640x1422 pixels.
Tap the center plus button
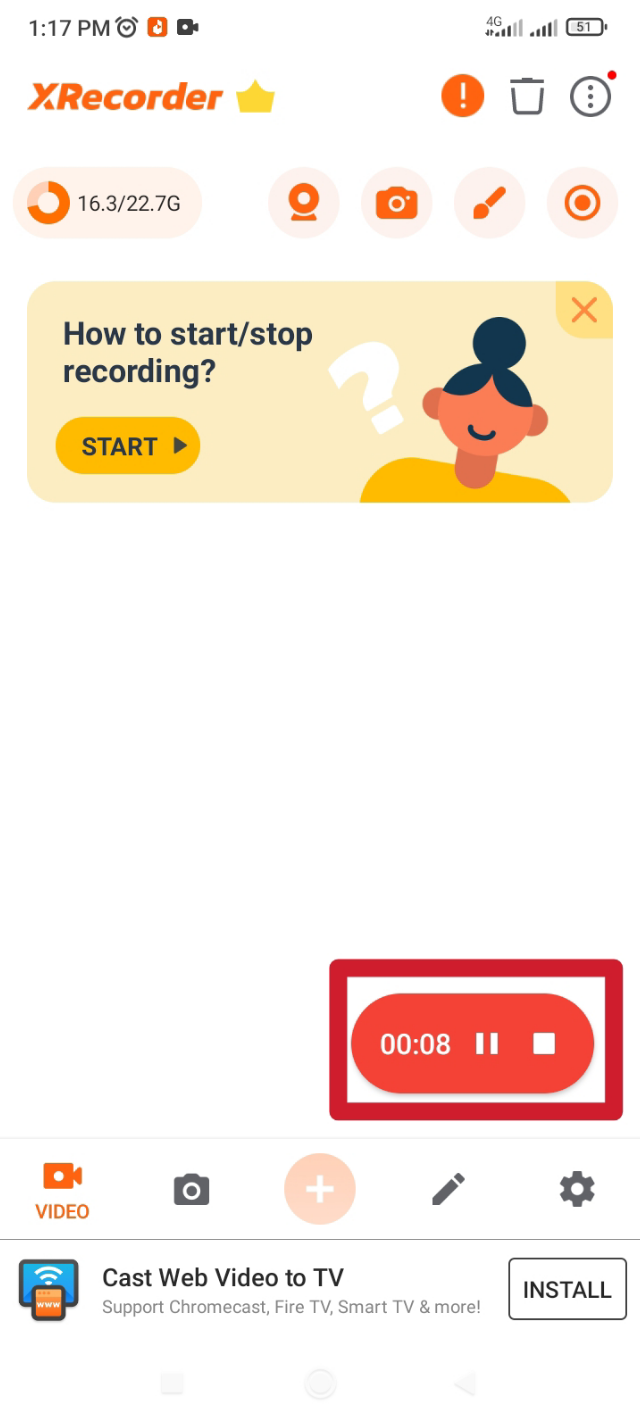pos(320,1190)
